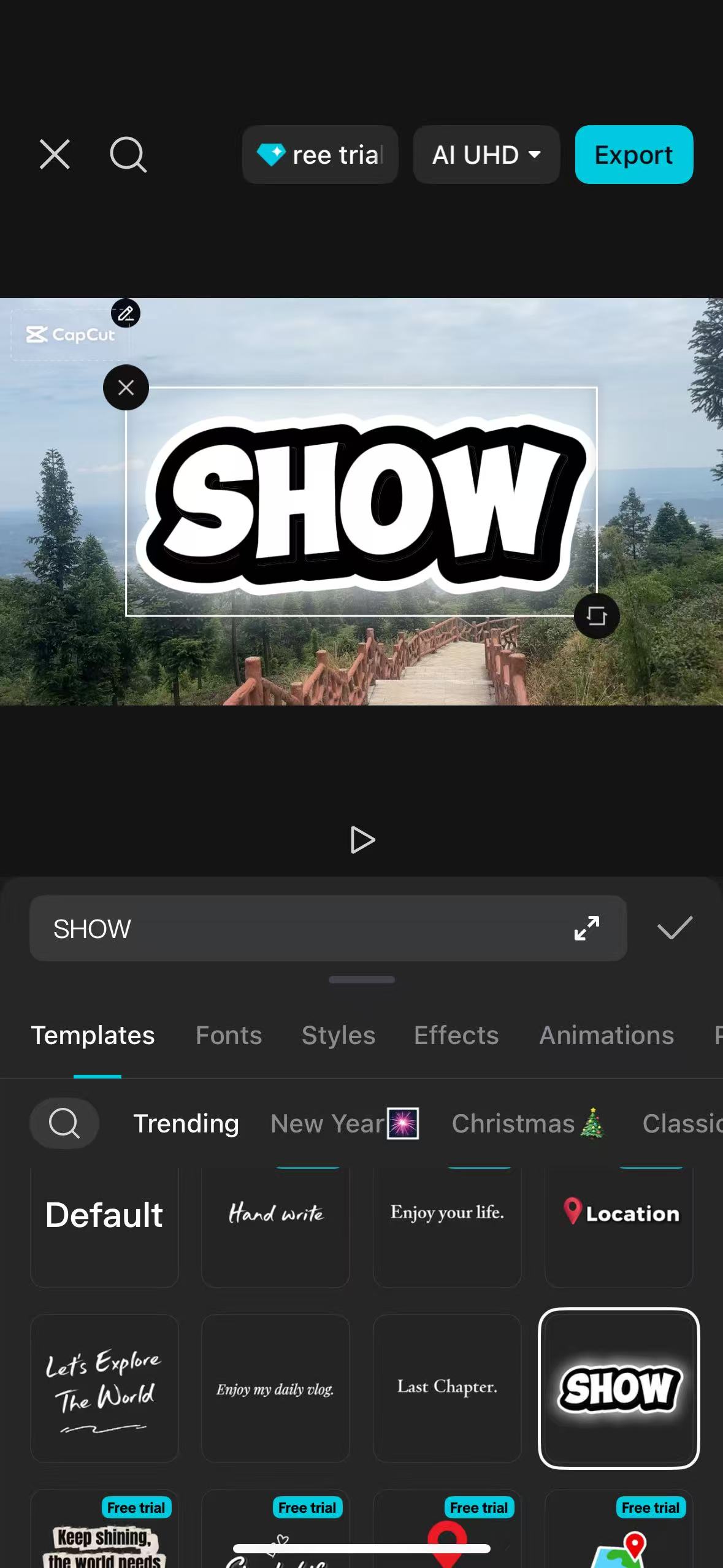Select the Christmas template category
Screen dimensions: 723x1568
[528, 1123]
